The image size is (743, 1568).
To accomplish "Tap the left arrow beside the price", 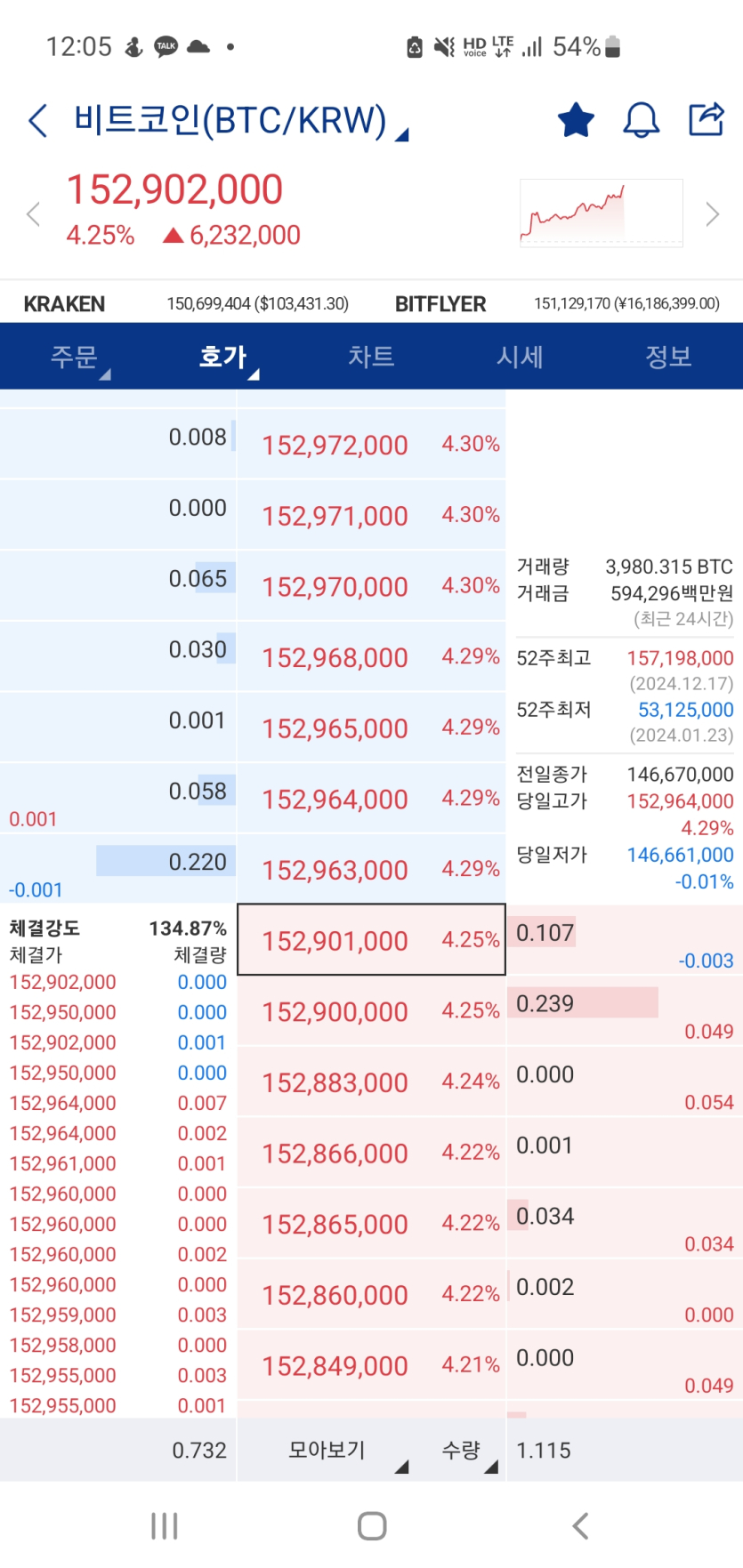I will [32, 213].
